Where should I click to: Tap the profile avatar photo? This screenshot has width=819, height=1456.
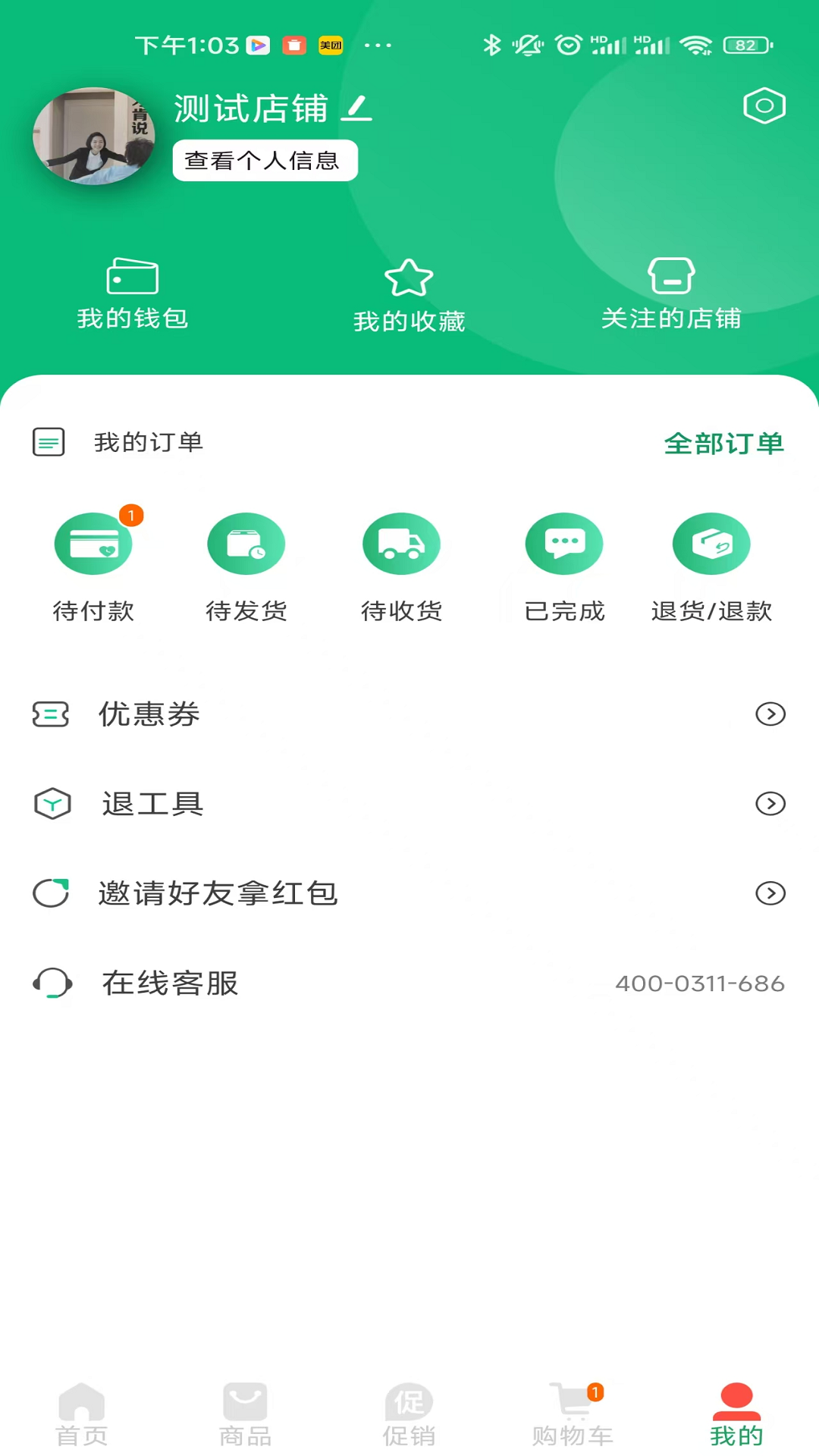point(93,136)
